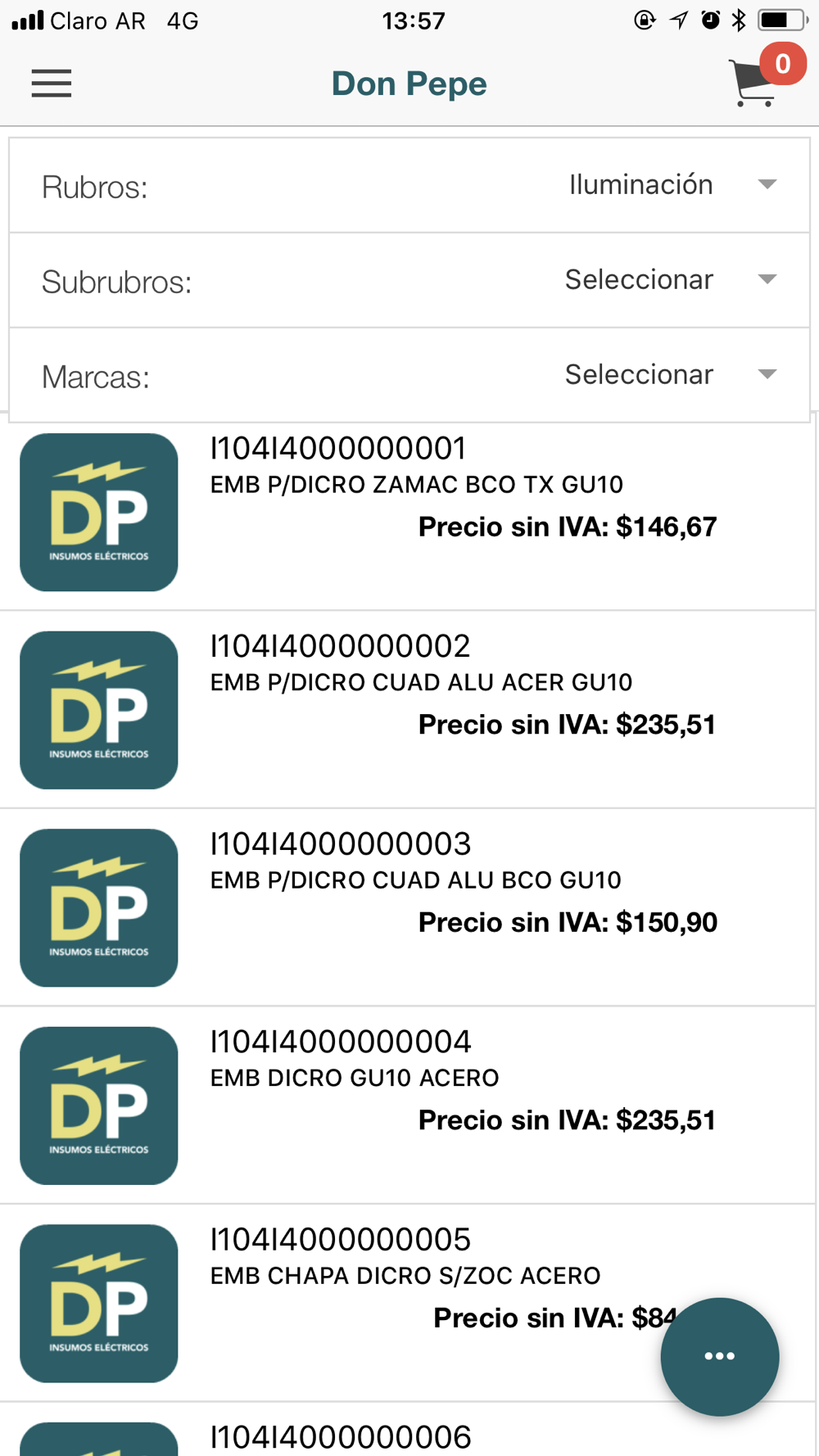
Task: Tap the floating three-dots action button
Action: (x=720, y=1356)
